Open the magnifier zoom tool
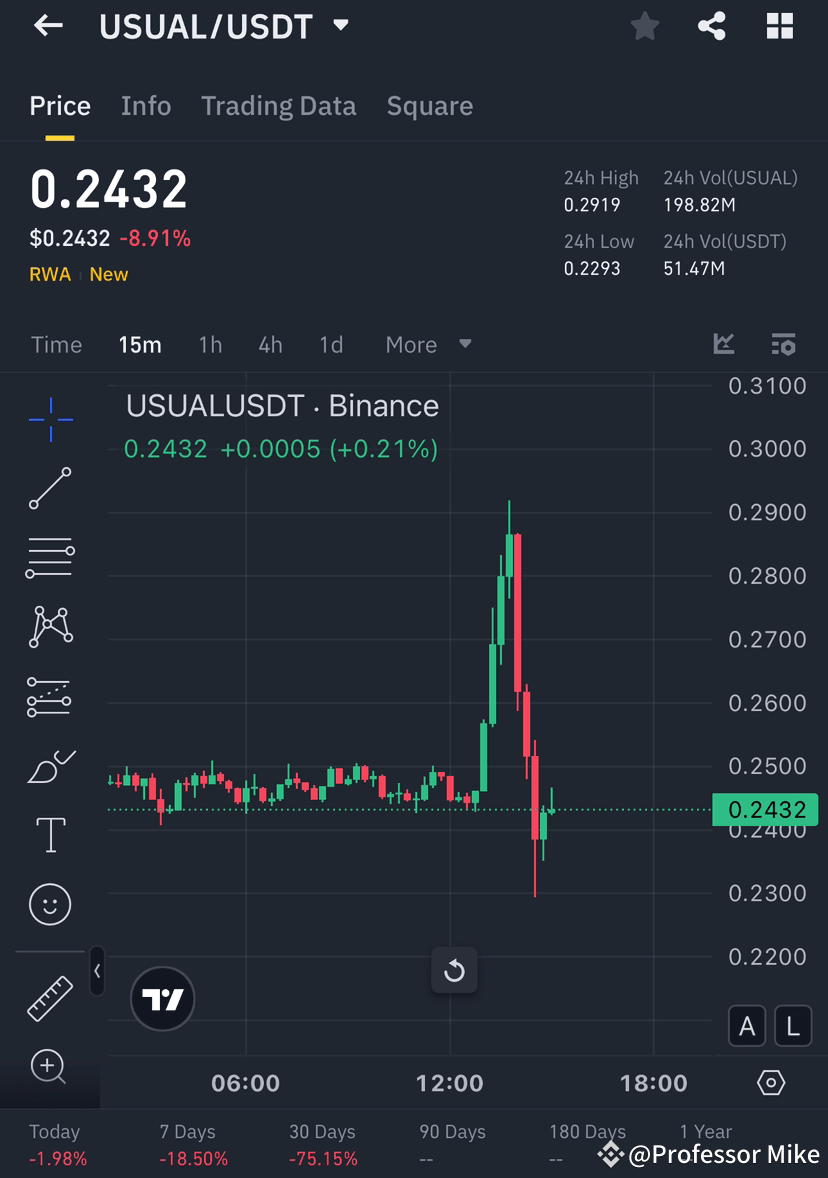Viewport: 828px width, 1178px height. tap(49, 1068)
